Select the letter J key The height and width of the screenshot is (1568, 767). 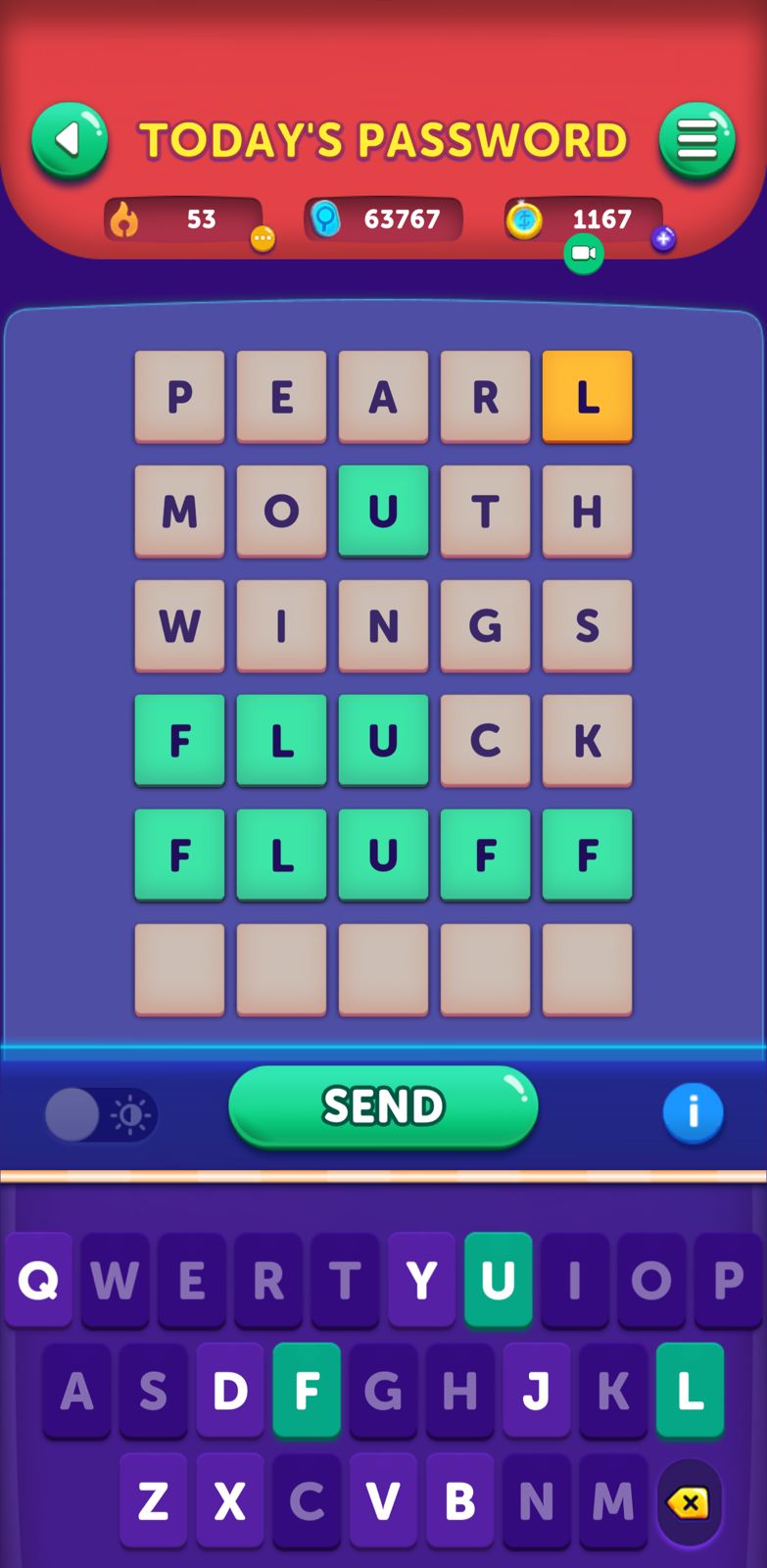536,1390
